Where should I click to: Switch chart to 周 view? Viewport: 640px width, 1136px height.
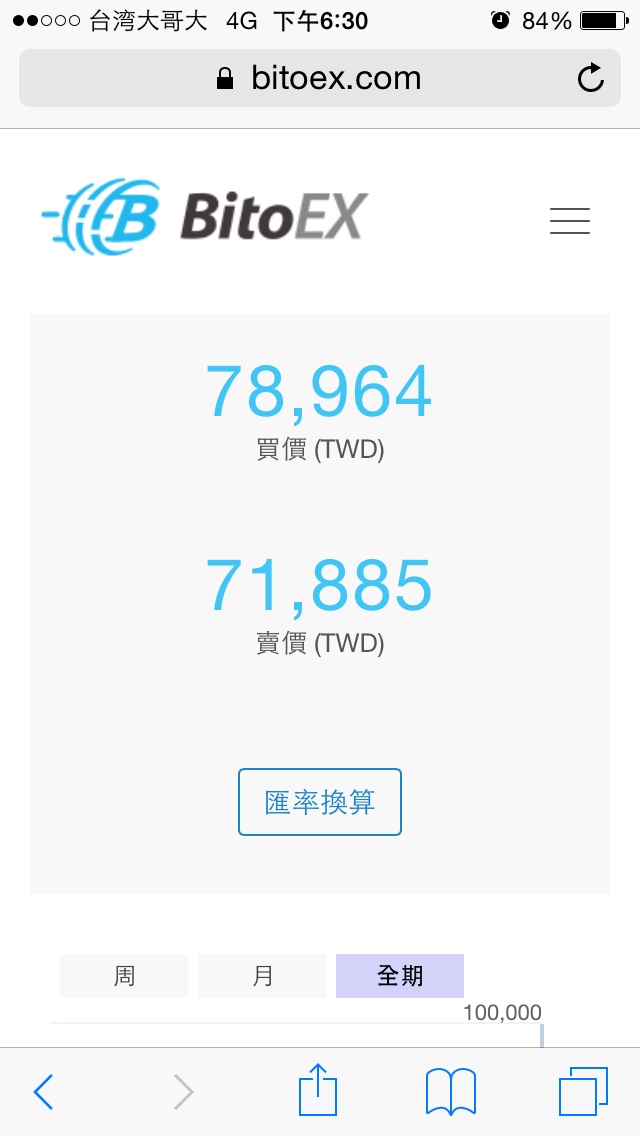124,976
